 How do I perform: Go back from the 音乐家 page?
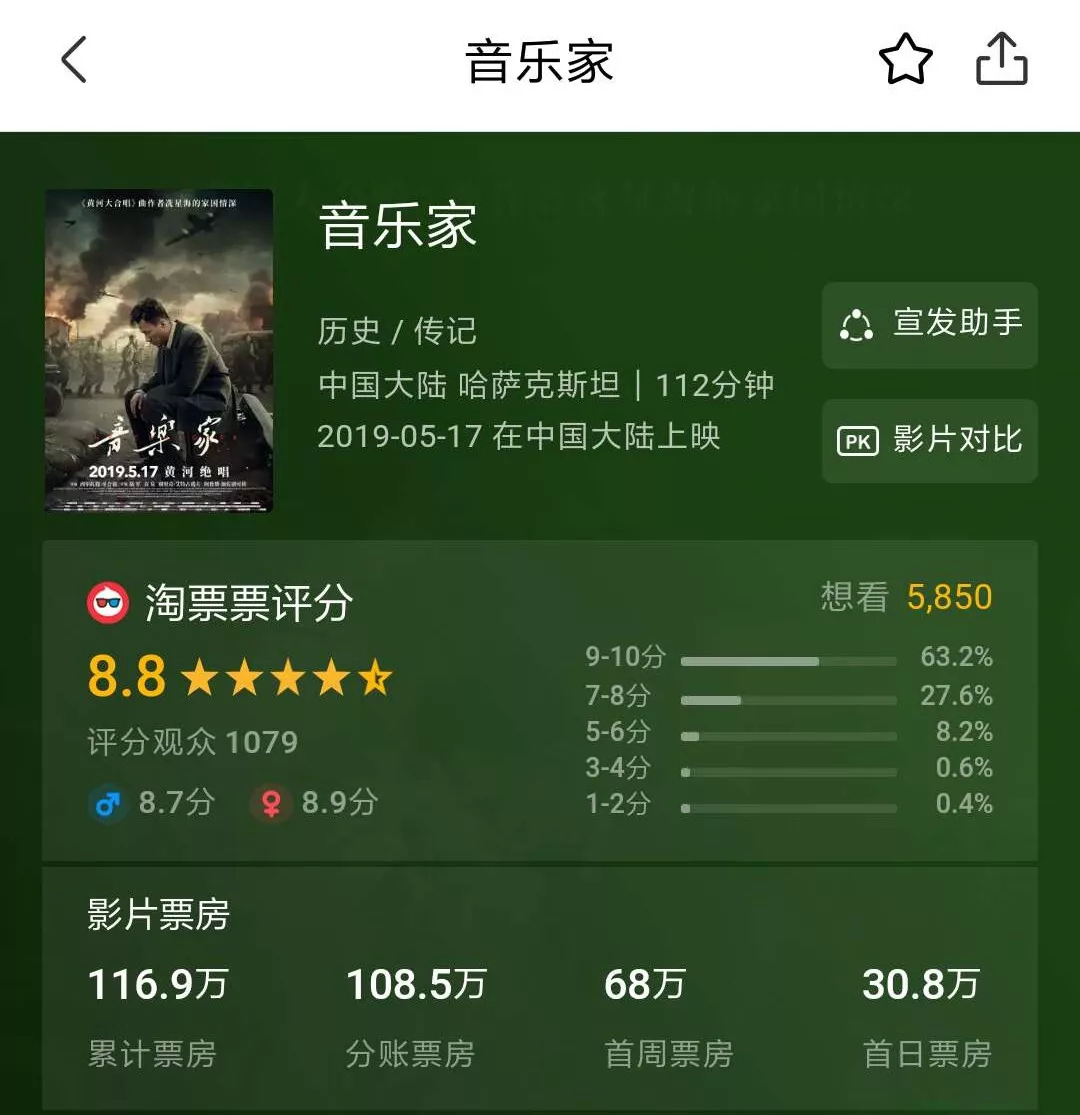click(75, 60)
